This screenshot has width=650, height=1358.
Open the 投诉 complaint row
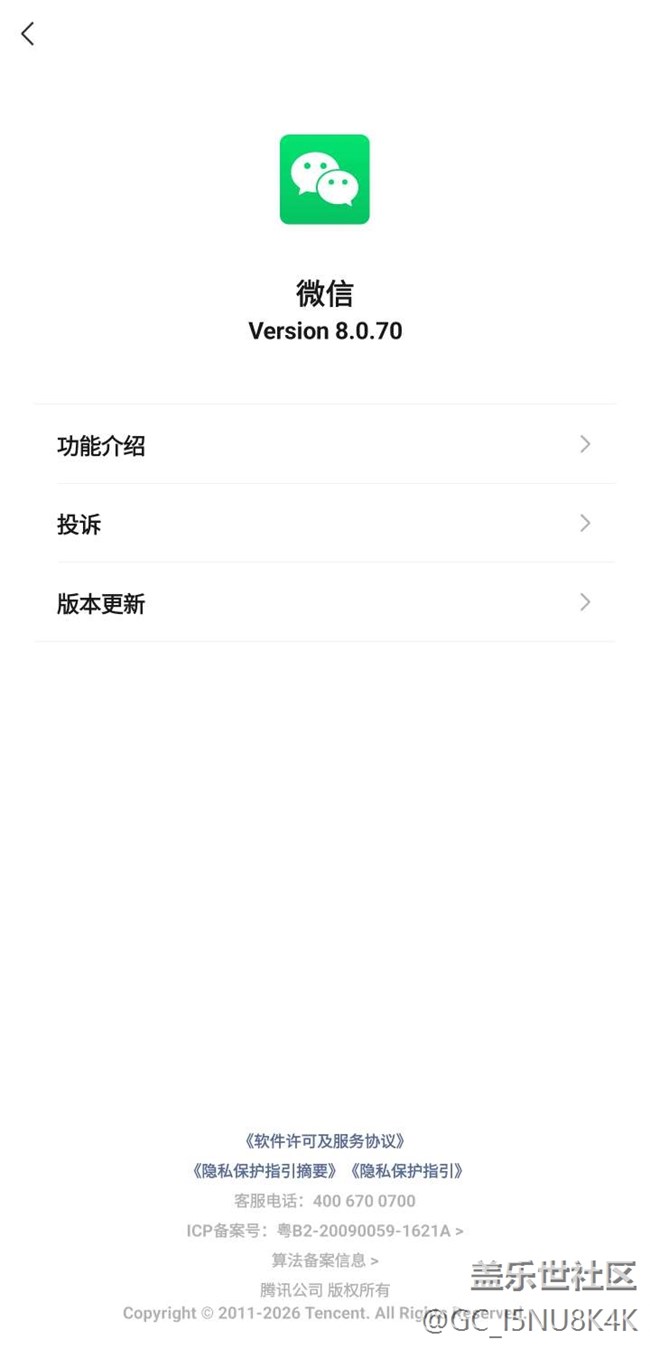[x=324, y=524]
